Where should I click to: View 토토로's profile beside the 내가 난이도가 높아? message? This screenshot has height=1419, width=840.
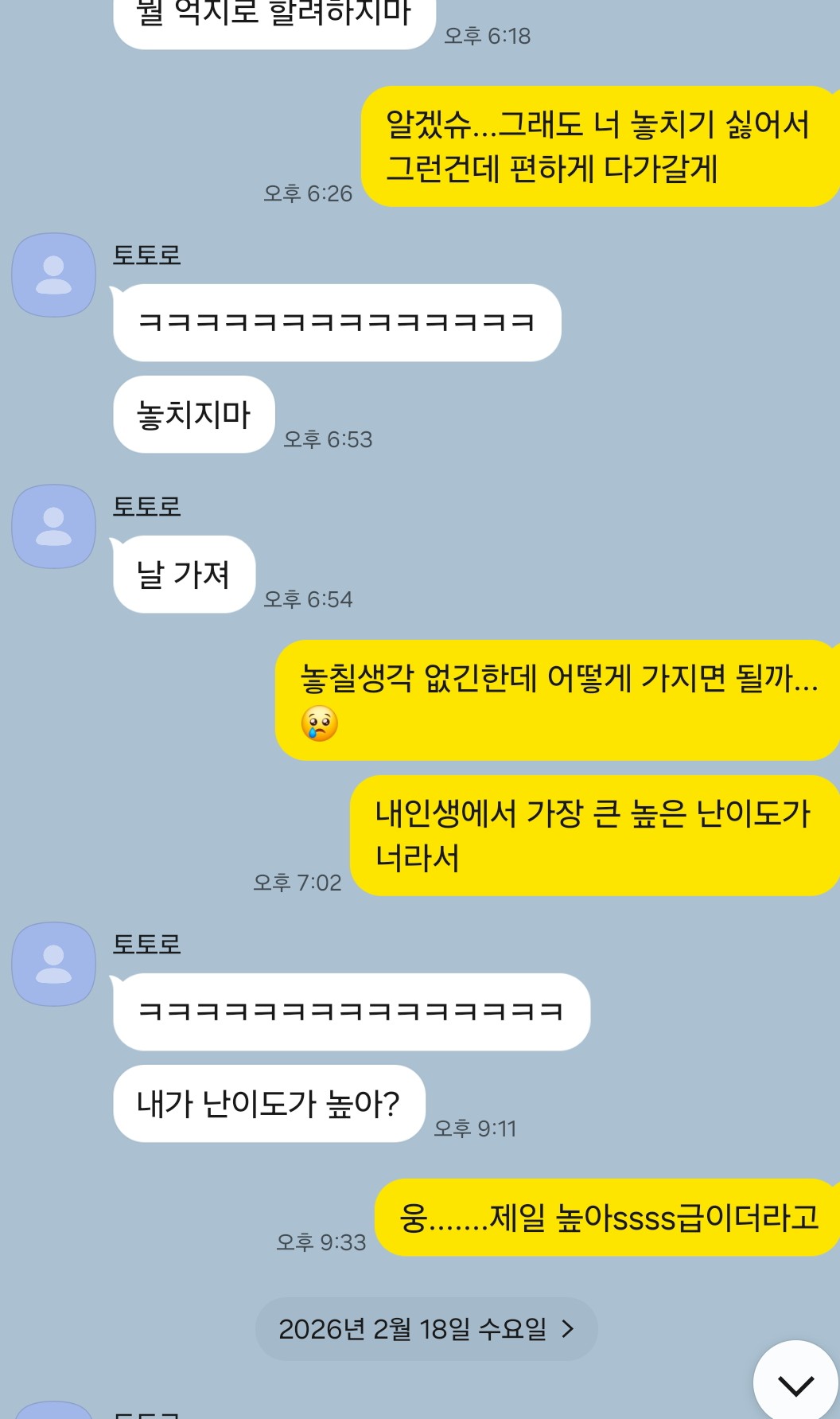pyautogui.click(x=53, y=965)
